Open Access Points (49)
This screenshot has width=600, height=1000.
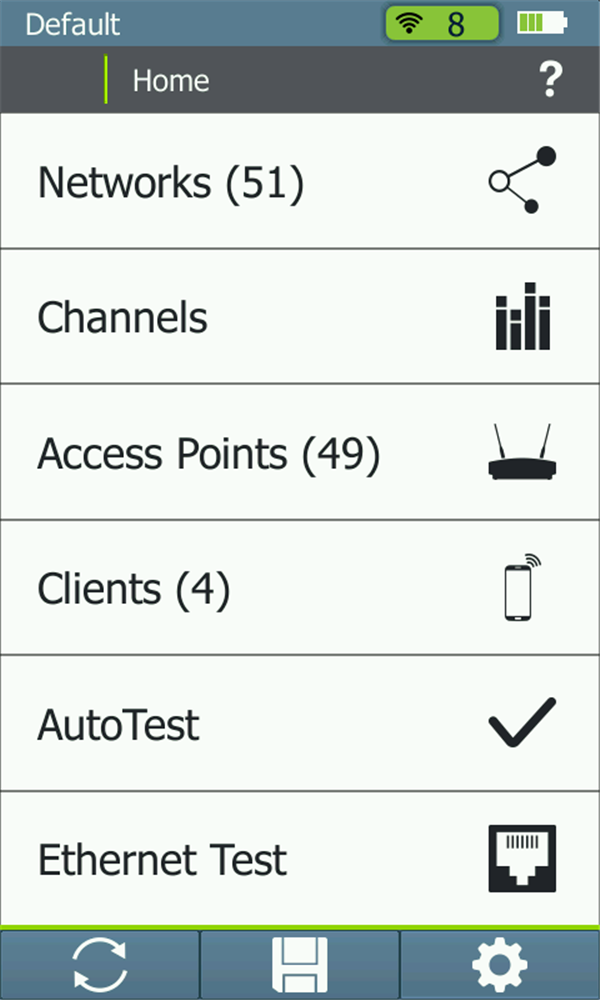tap(300, 452)
